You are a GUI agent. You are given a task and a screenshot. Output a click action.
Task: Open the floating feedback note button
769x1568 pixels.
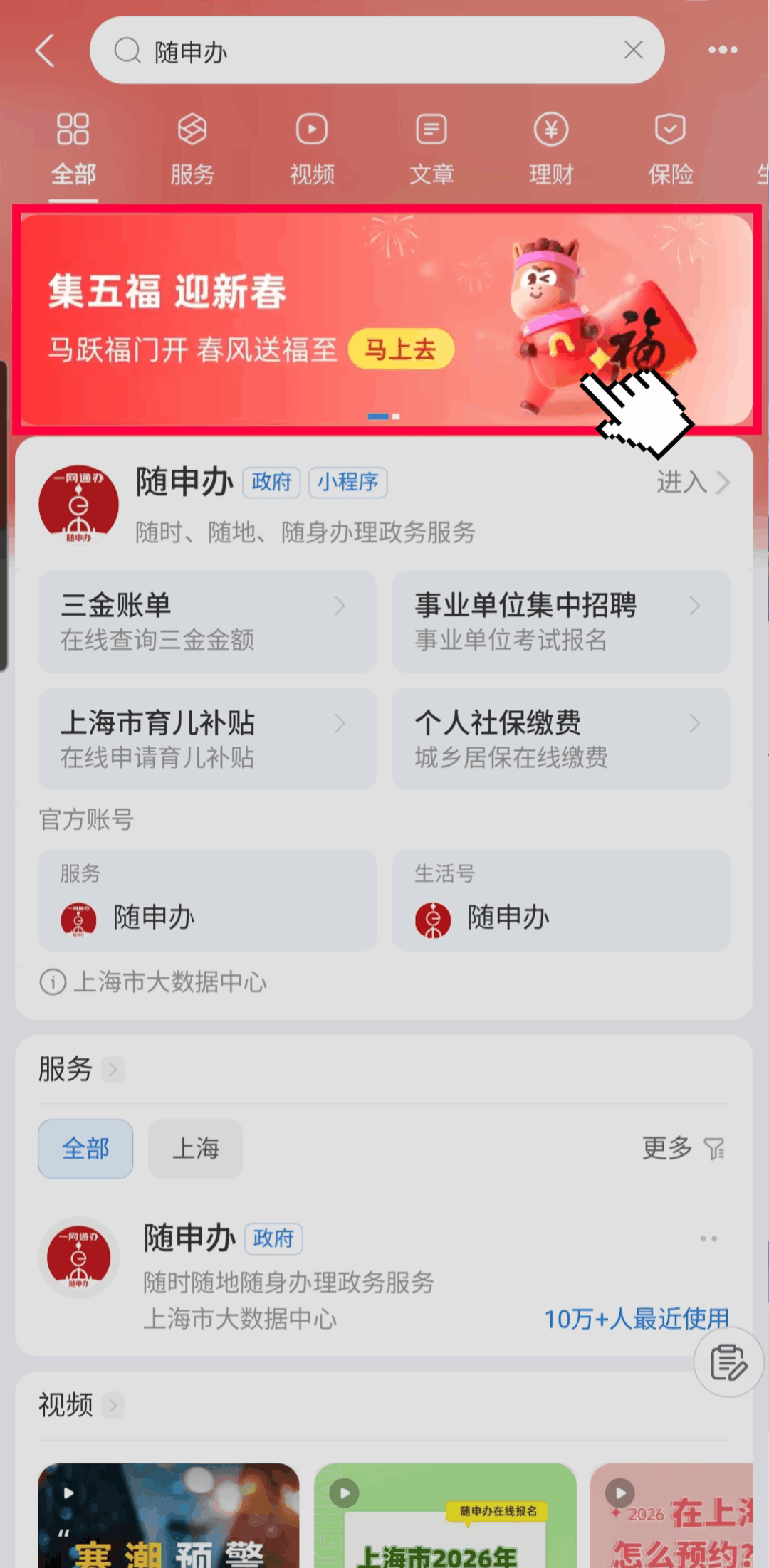(x=728, y=1362)
